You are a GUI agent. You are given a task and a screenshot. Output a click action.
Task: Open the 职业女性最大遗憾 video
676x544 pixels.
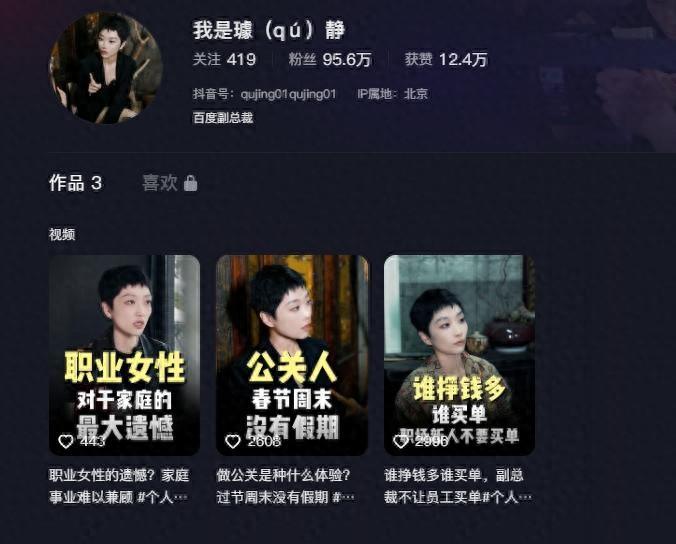point(124,355)
